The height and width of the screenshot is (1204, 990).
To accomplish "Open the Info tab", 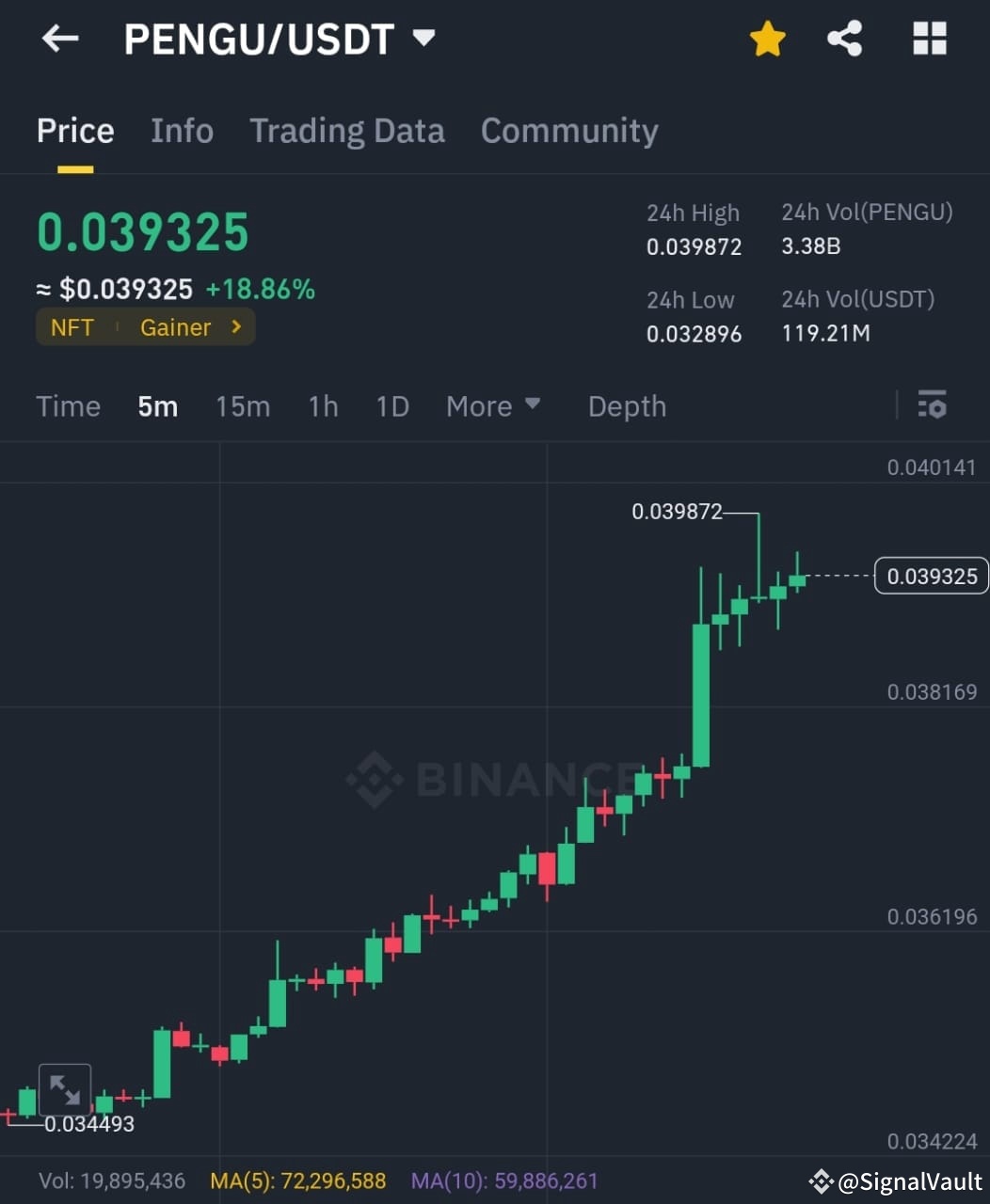I will (x=181, y=131).
